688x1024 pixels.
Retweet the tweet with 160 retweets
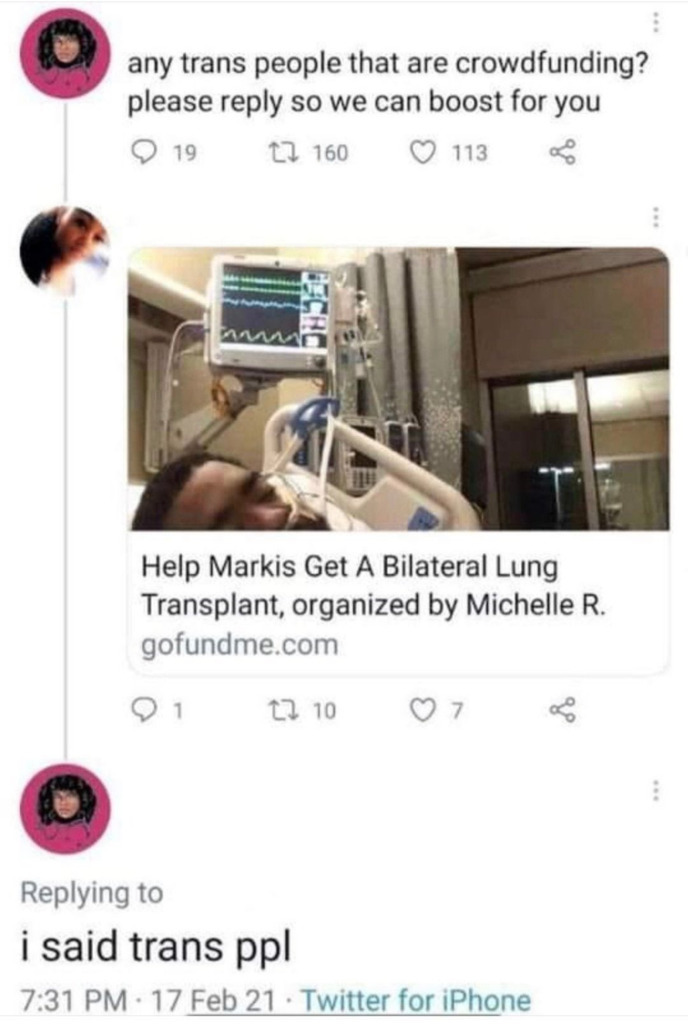[281, 152]
